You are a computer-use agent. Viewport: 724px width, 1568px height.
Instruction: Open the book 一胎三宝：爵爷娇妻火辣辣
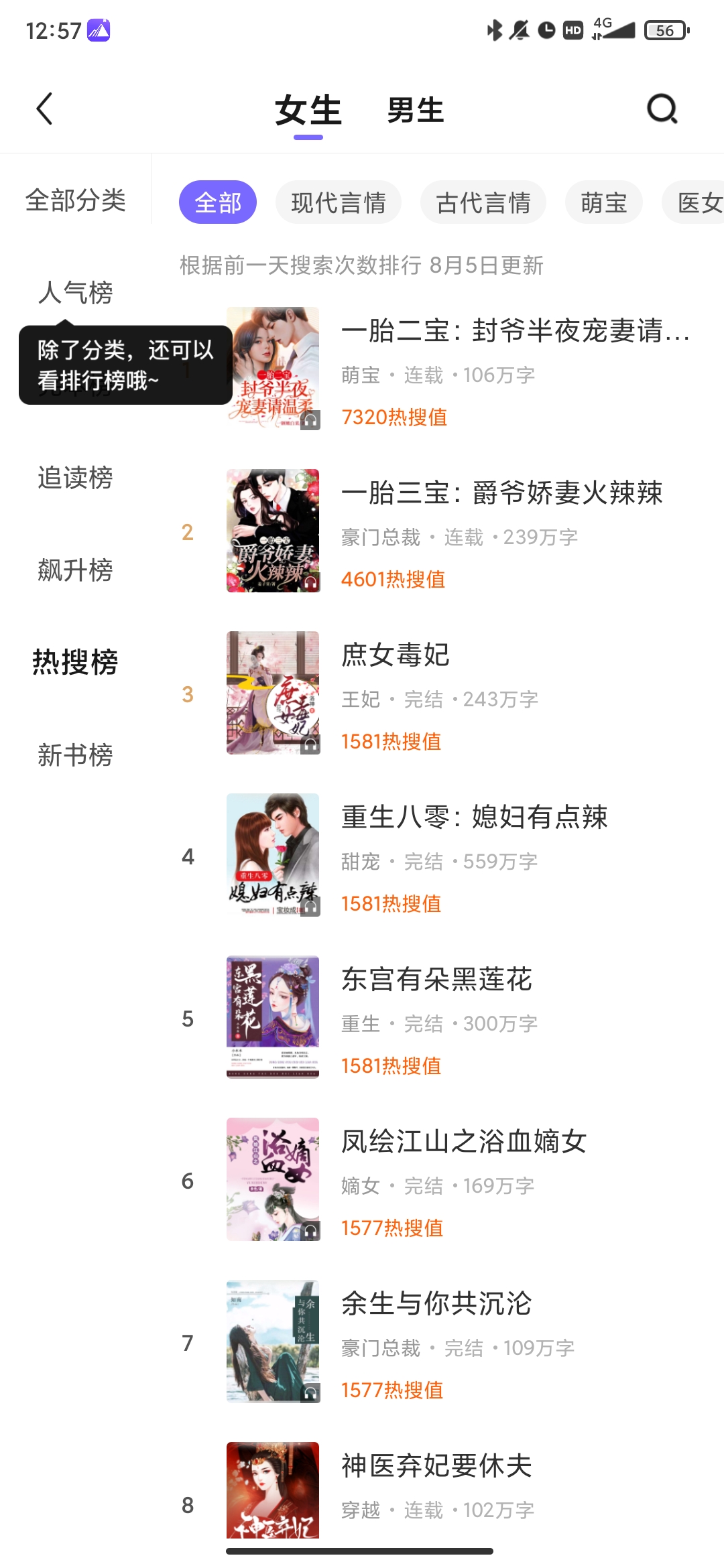pos(501,493)
